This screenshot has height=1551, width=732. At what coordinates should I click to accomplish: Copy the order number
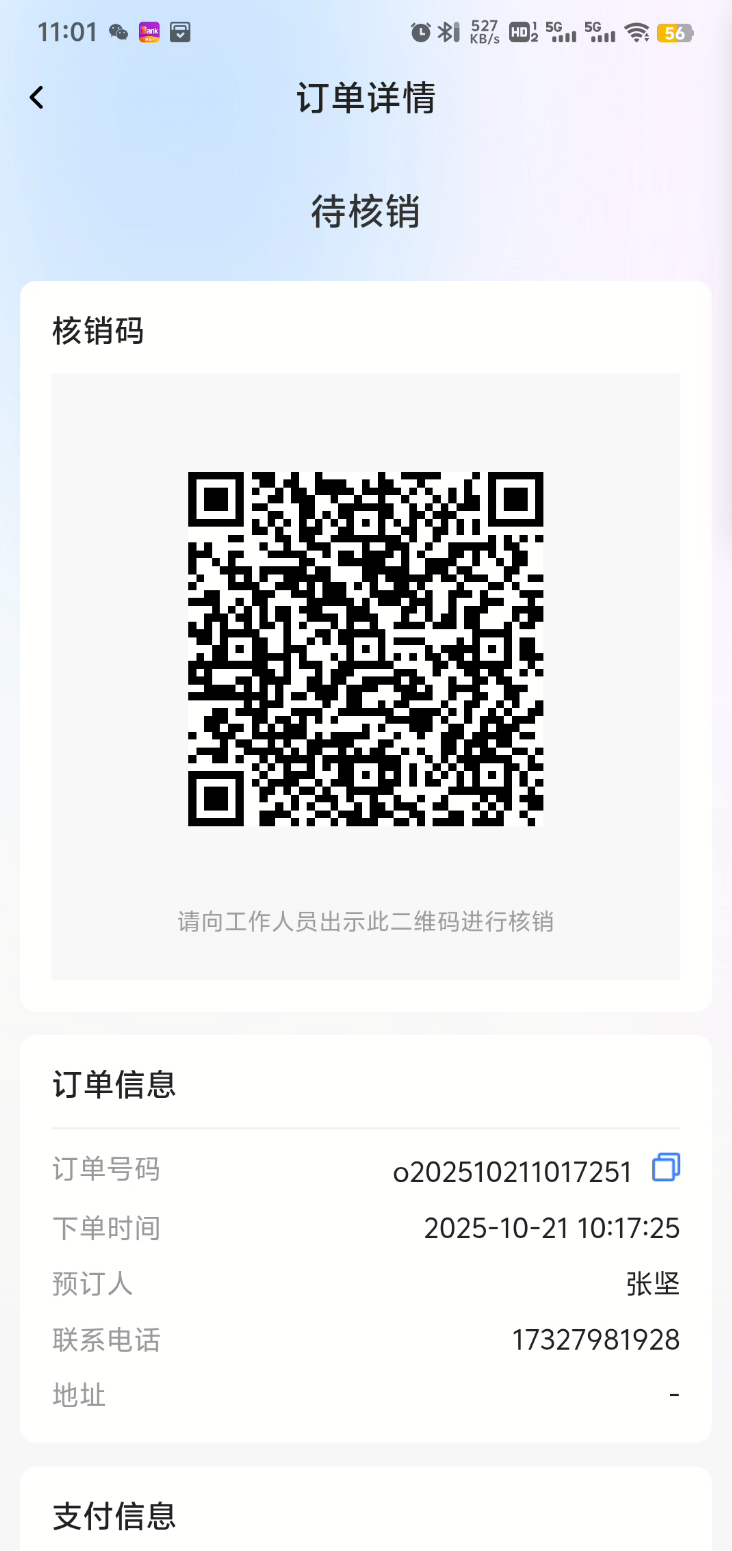pyautogui.click(x=666, y=1168)
